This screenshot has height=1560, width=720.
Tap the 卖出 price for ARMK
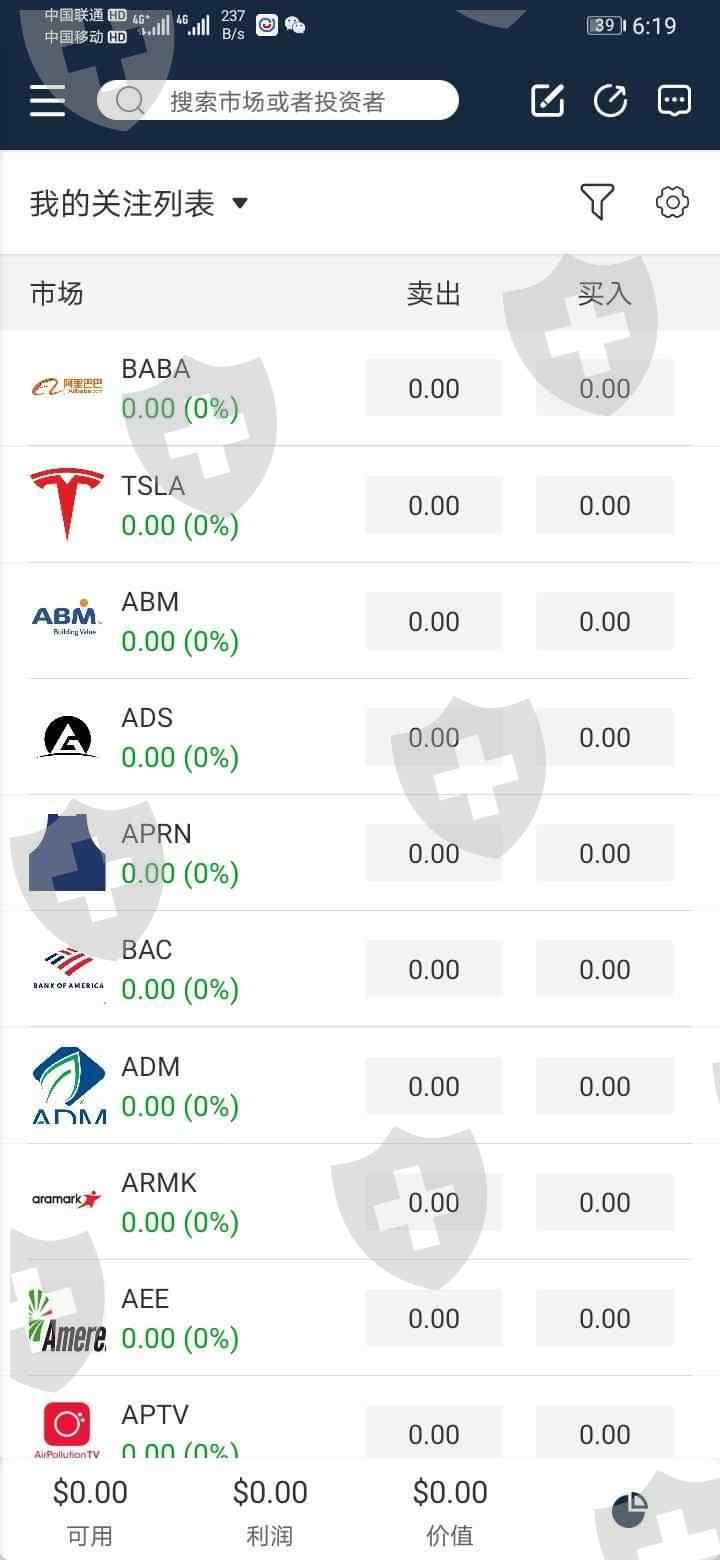point(434,1202)
